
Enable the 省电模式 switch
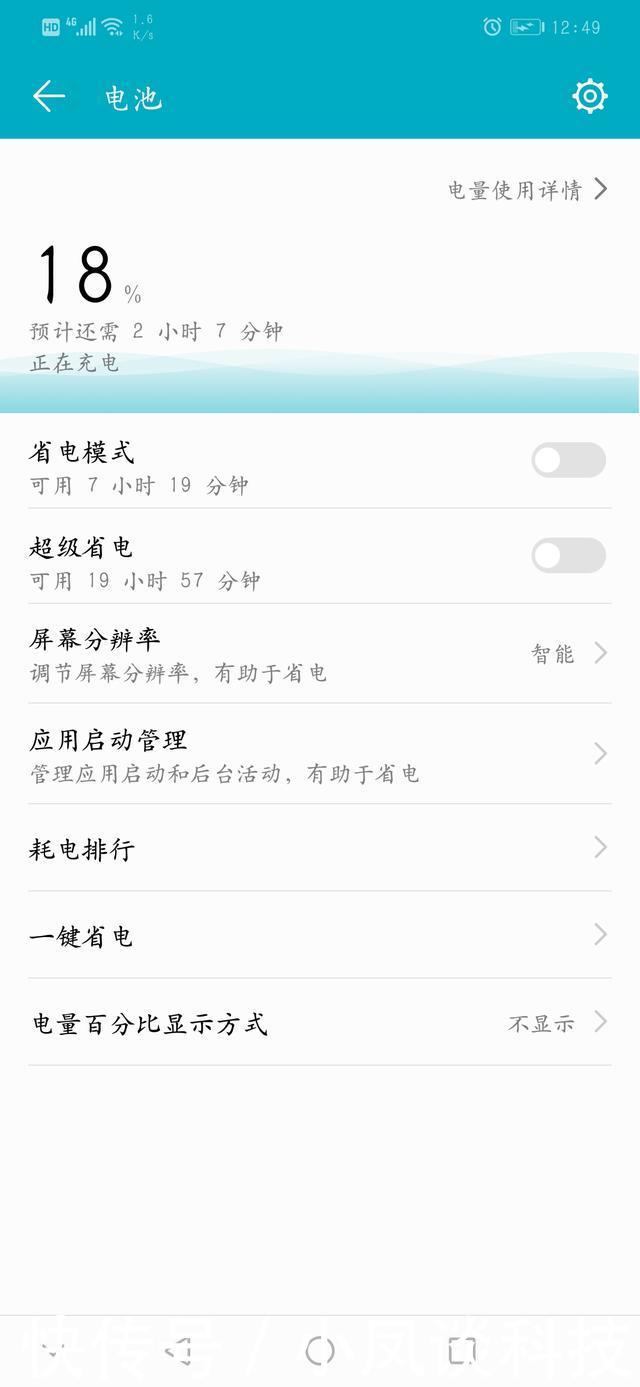(568, 461)
